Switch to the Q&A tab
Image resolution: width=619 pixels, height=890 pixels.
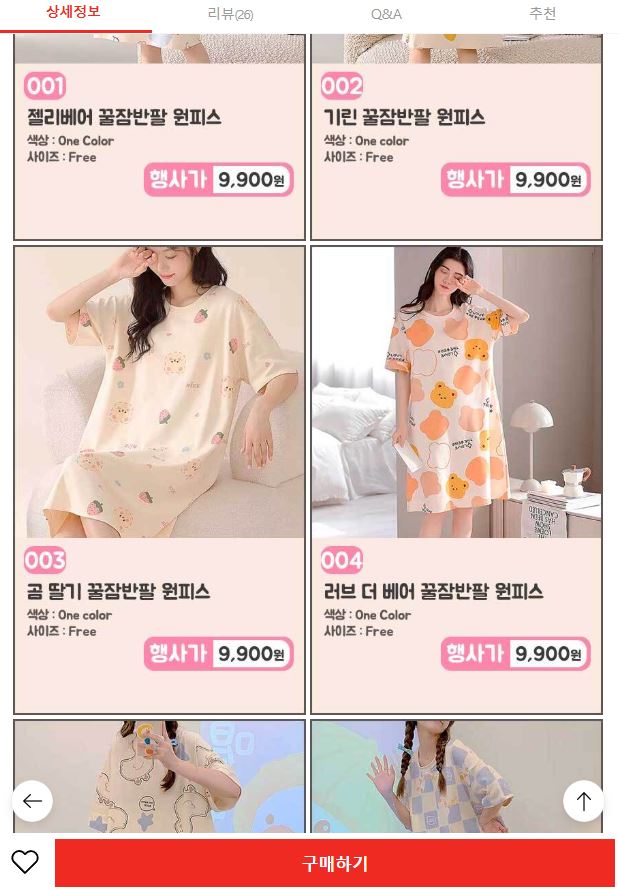tap(386, 14)
